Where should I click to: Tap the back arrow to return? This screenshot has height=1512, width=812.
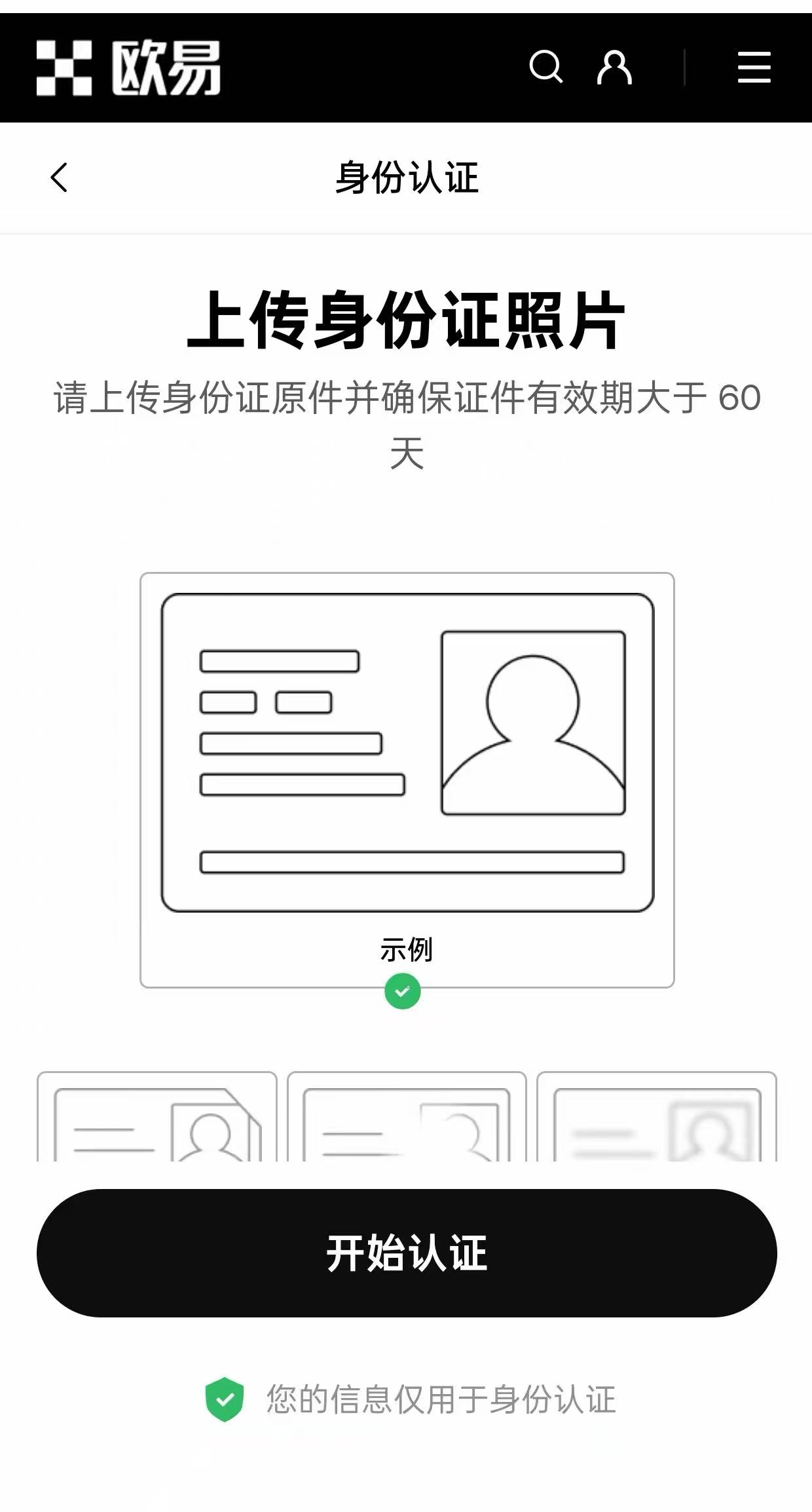pyautogui.click(x=58, y=177)
